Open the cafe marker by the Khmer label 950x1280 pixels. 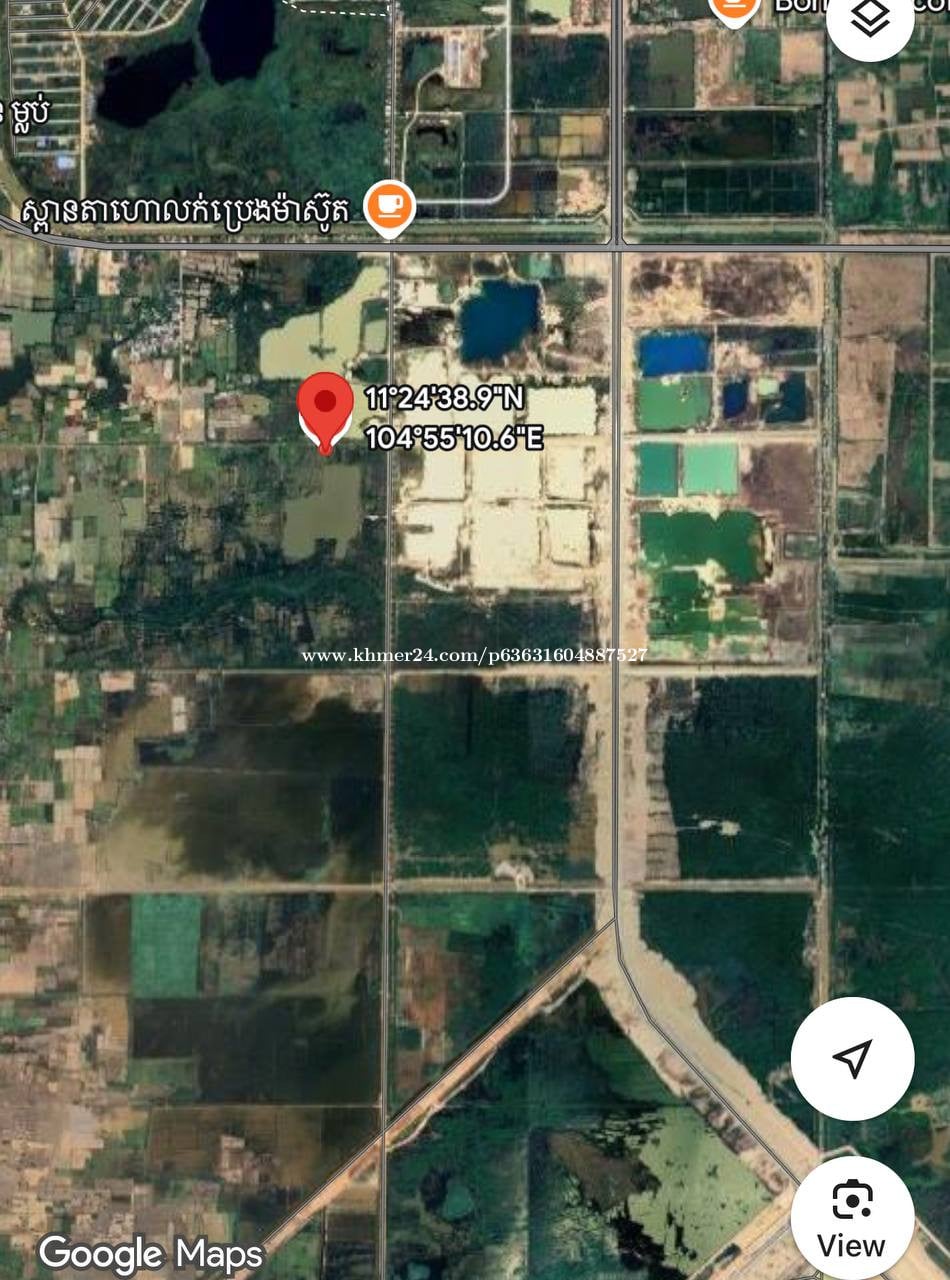(x=389, y=206)
